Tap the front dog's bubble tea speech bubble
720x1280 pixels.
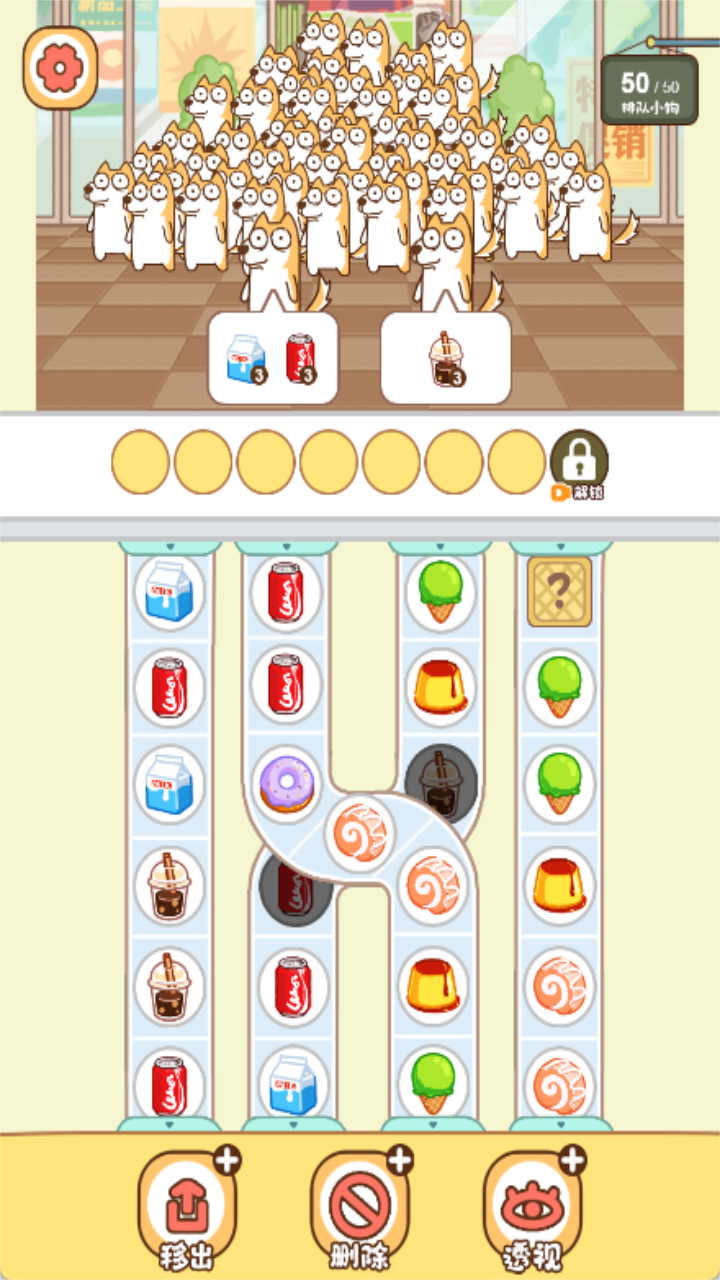(x=445, y=360)
